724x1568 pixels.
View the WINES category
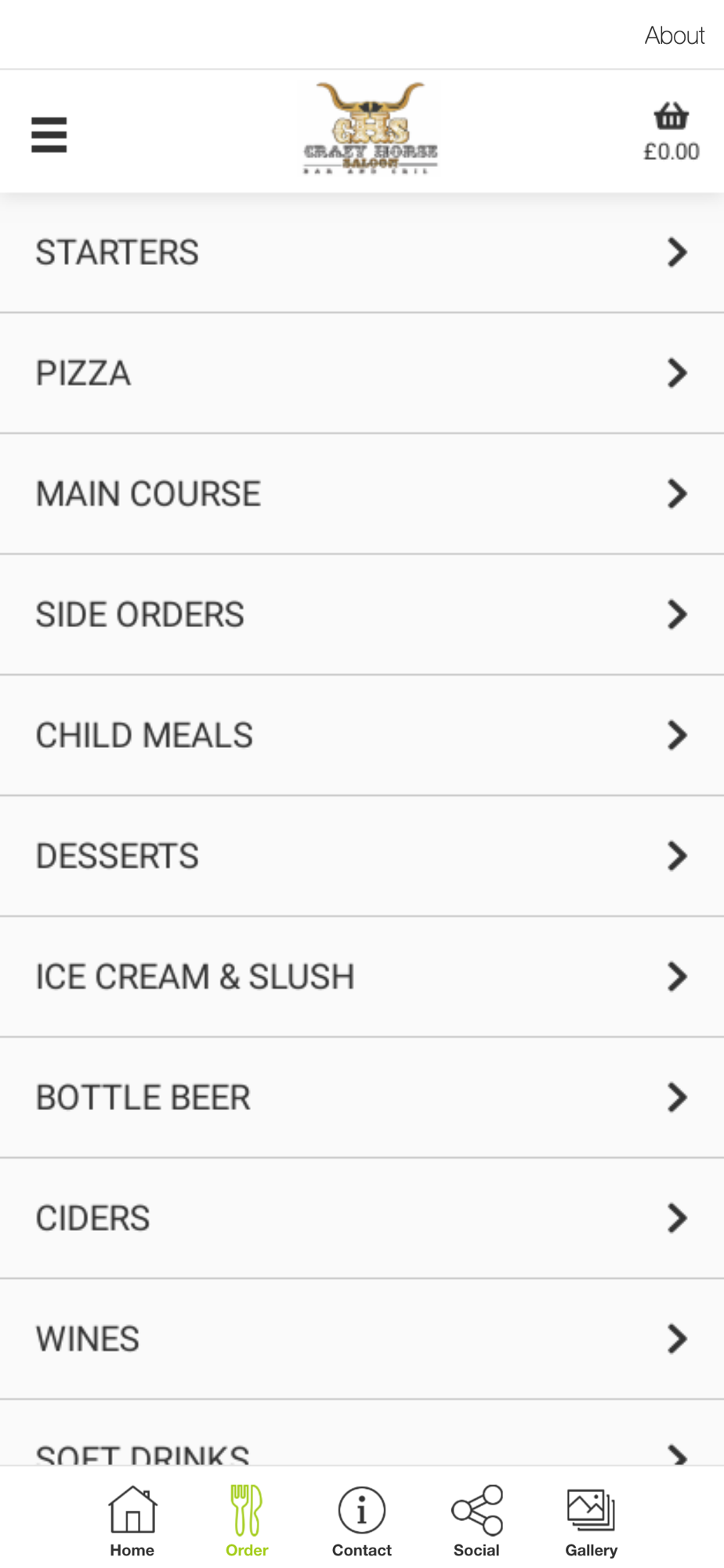click(362, 1339)
